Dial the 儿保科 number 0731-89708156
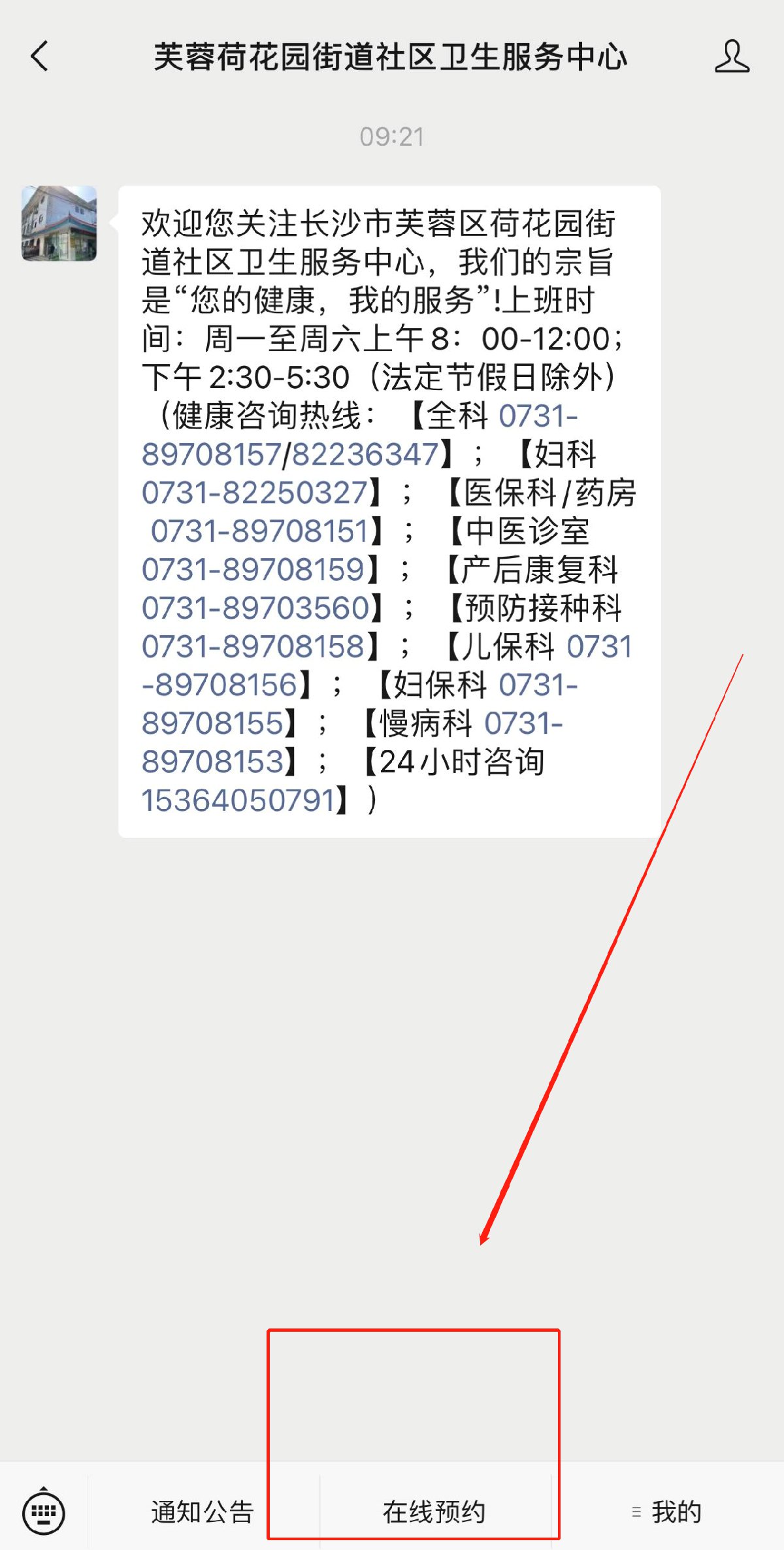This screenshot has height=1550, width=784. 220,685
